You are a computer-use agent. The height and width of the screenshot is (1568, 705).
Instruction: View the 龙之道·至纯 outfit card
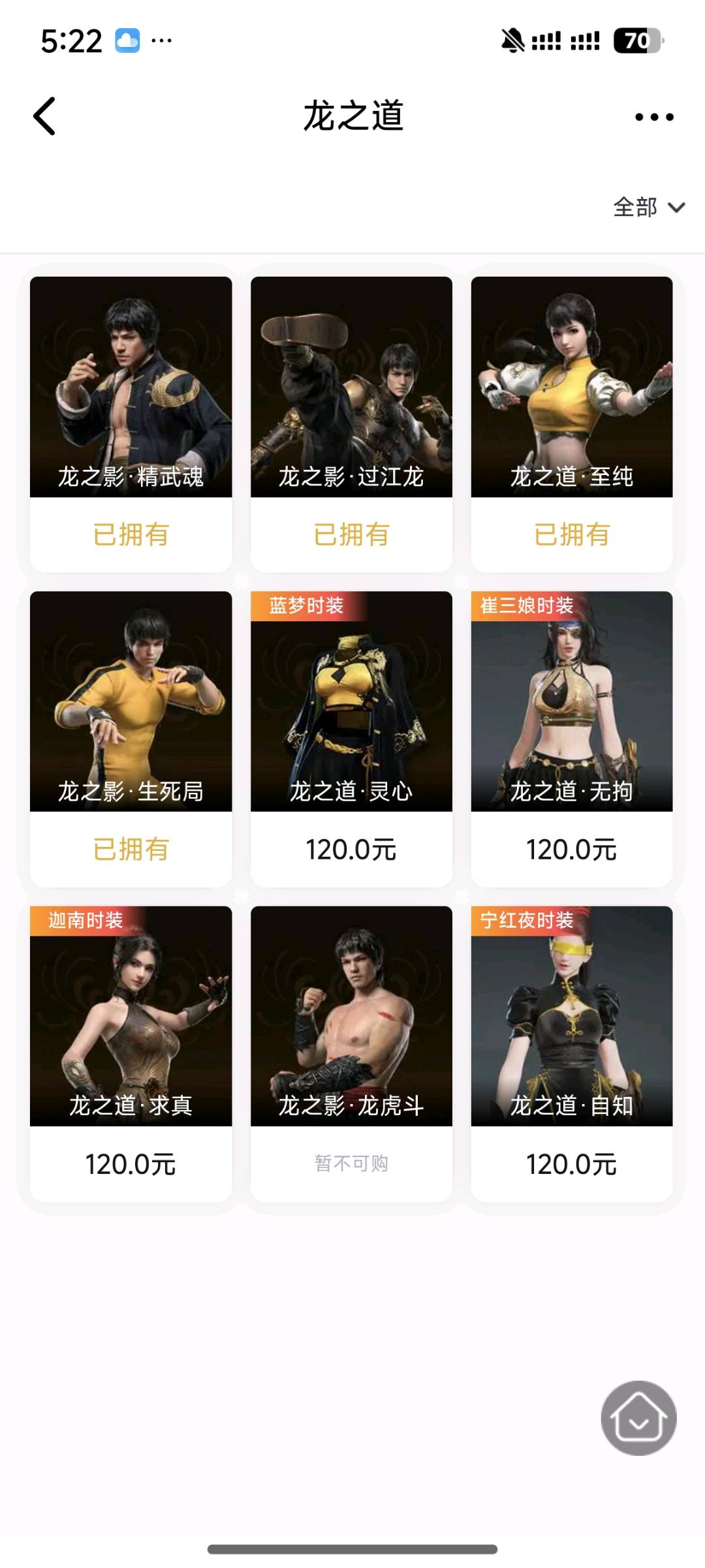pyautogui.click(x=572, y=388)
